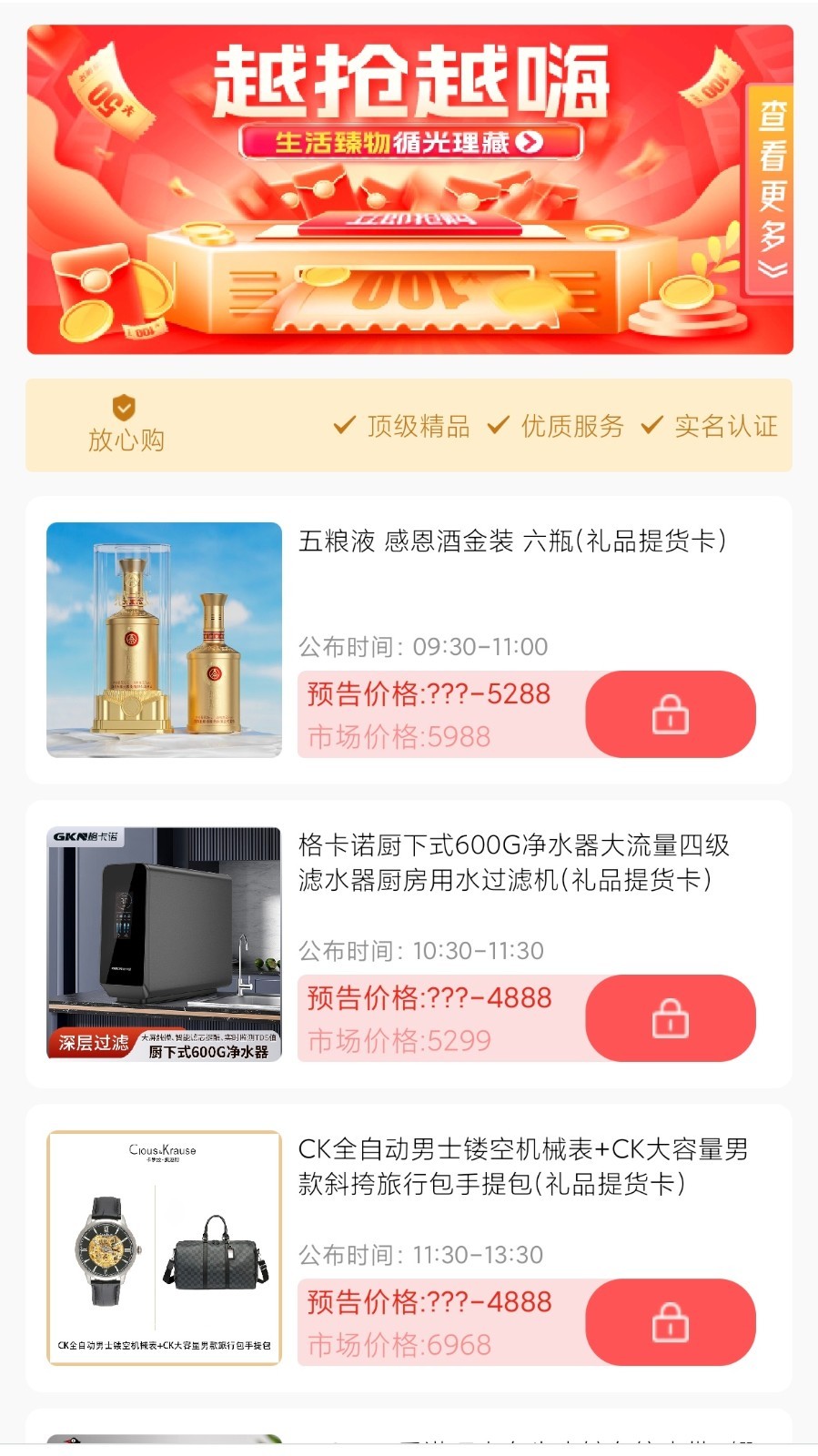Screen dimensions: 818x1456
Task: Click the checkmark icon before 实名认证
Action: (651, 425)
